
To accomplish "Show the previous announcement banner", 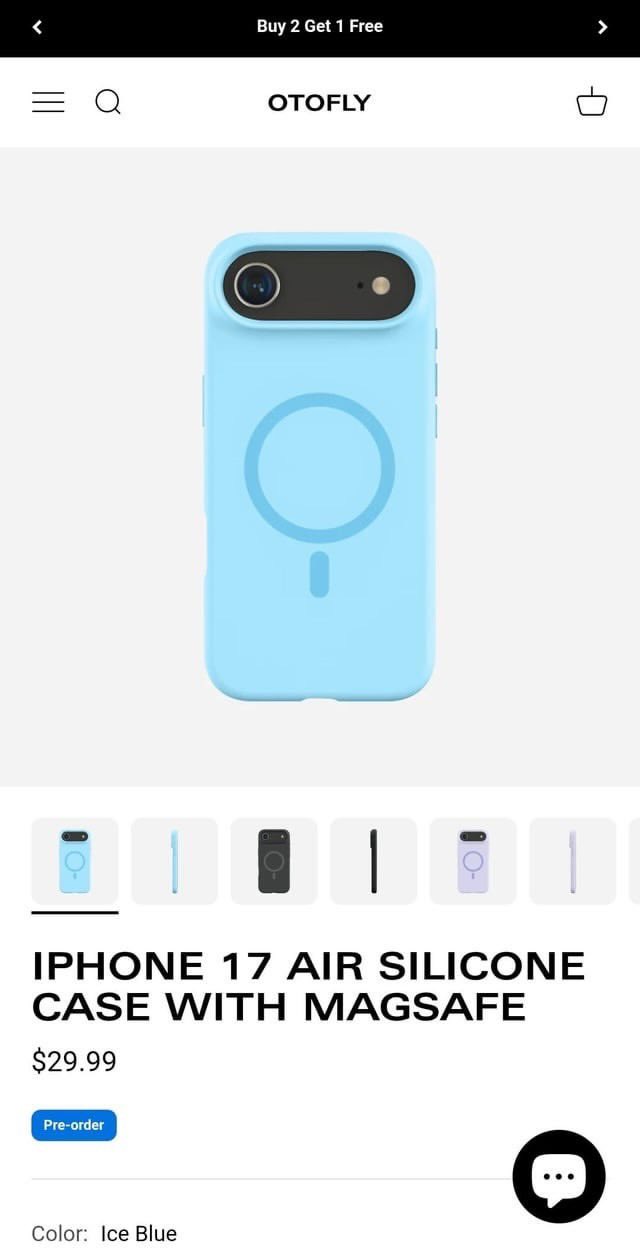I will point(37,27).
